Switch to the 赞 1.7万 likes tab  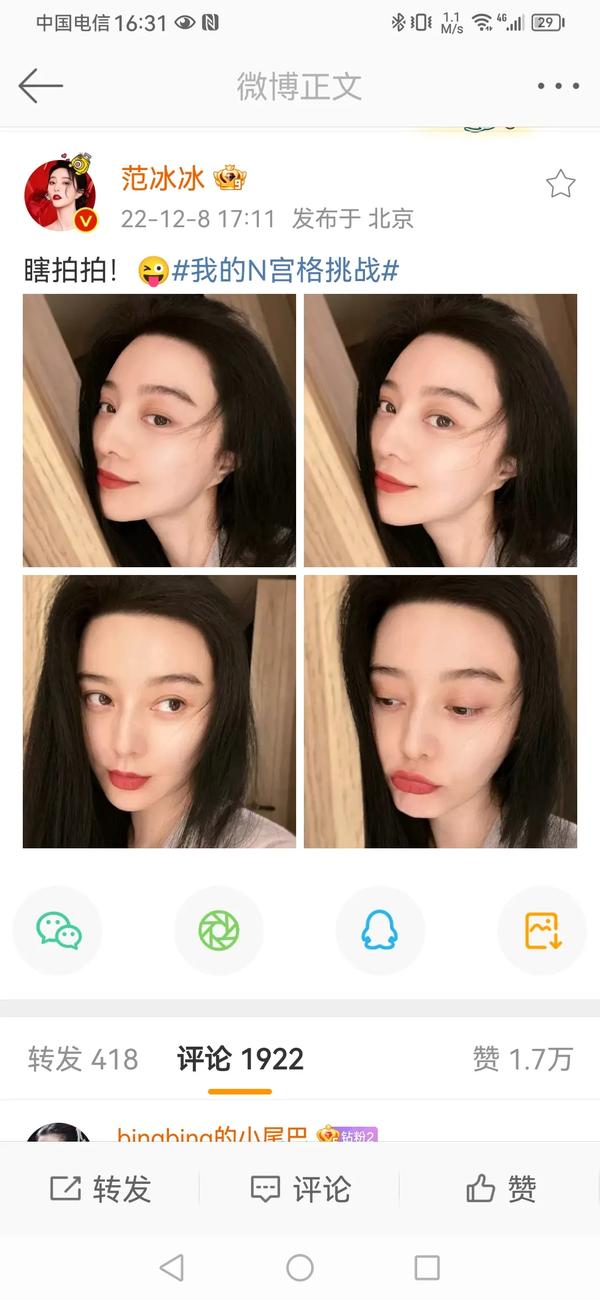click(522, 1059)
